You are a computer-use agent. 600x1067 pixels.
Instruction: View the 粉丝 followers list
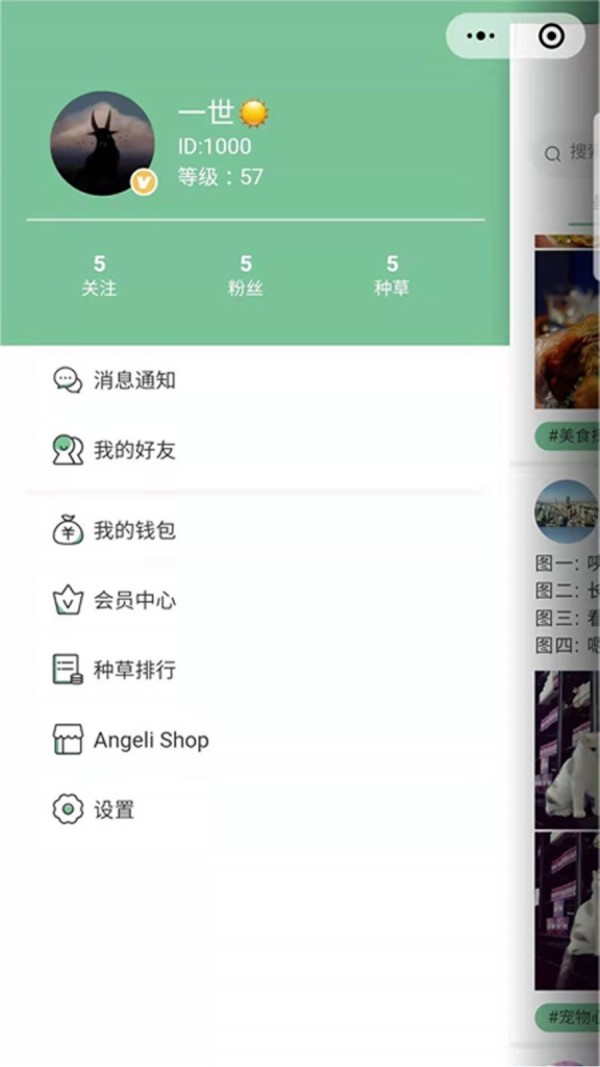click(x=245, y=275)
